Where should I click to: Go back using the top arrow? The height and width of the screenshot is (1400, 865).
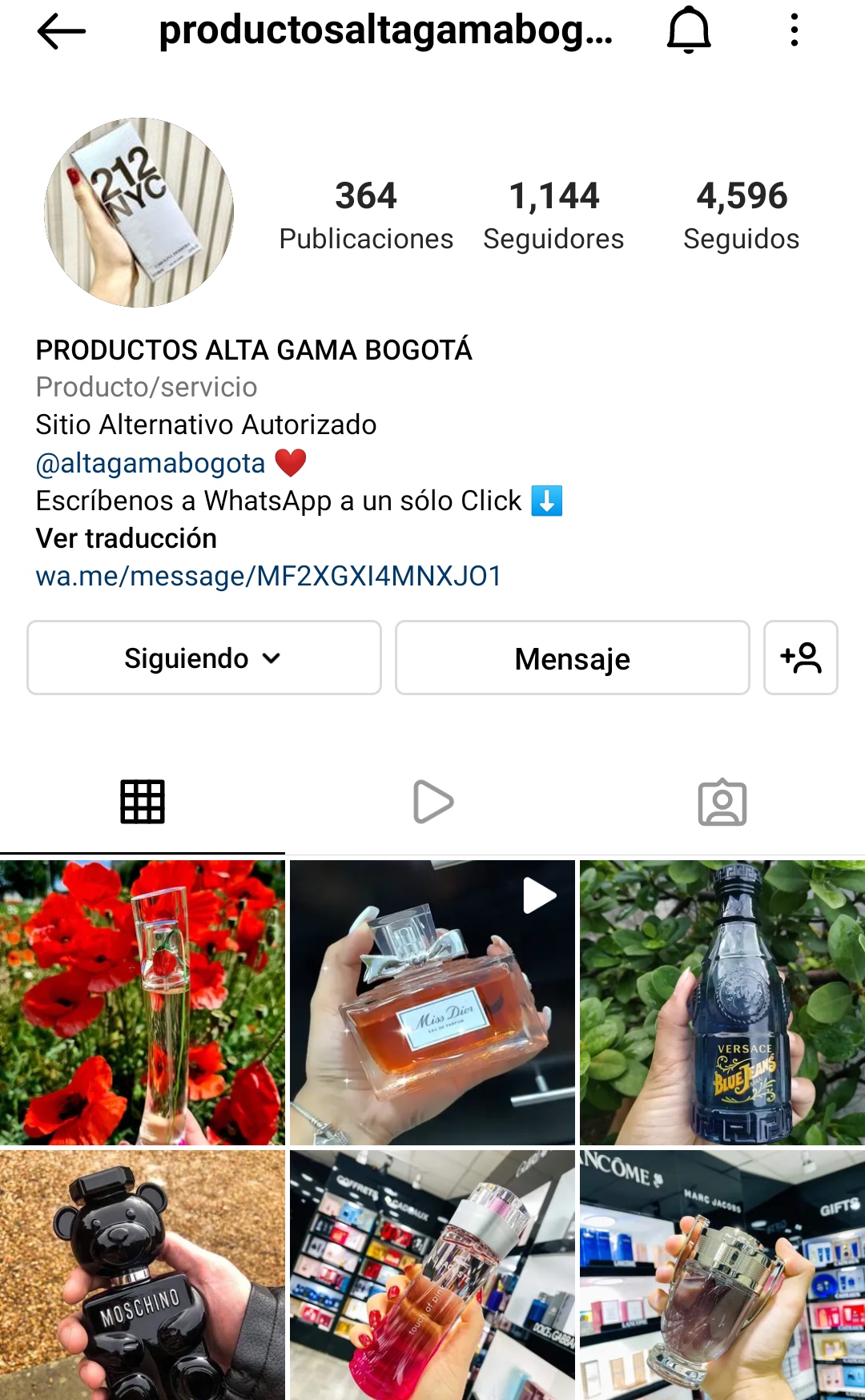(x=61, y=32)
